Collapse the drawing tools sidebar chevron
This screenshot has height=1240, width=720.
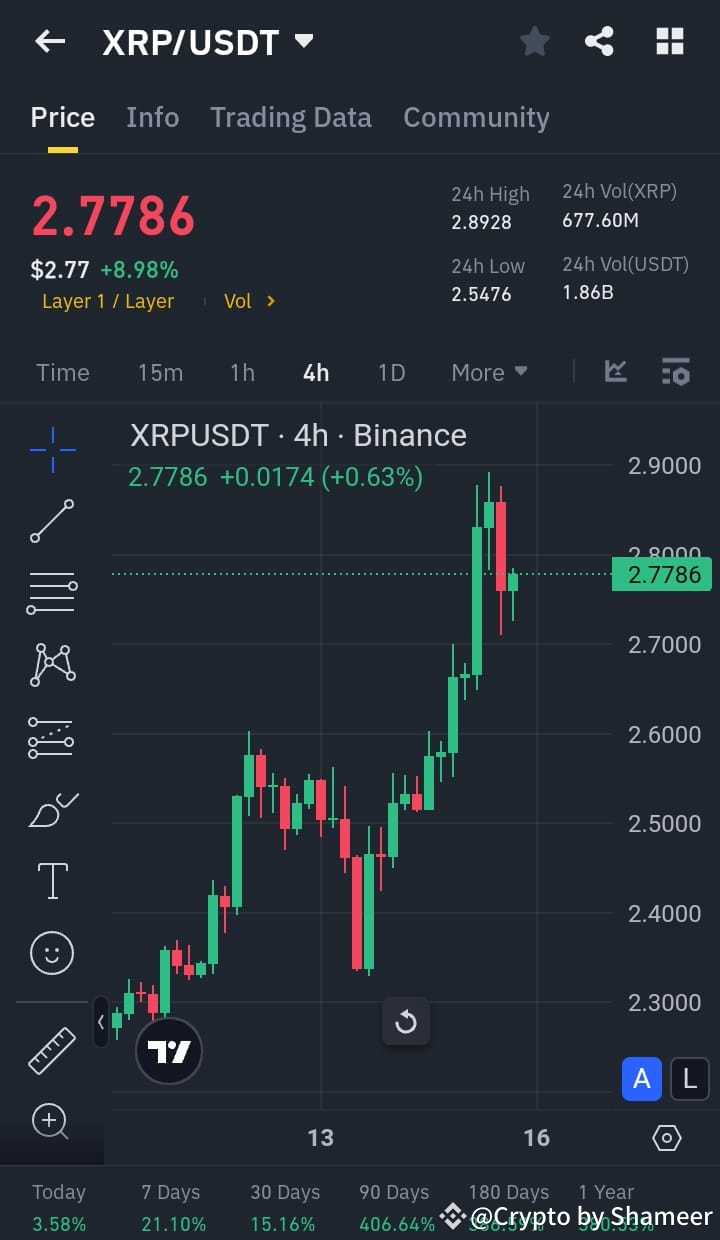101,1022
